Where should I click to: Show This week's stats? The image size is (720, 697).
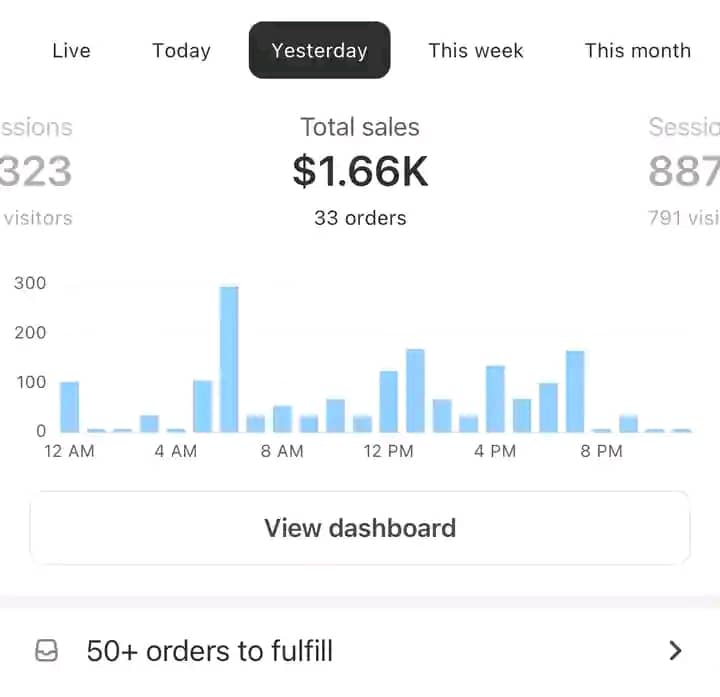tap(476, 51)
